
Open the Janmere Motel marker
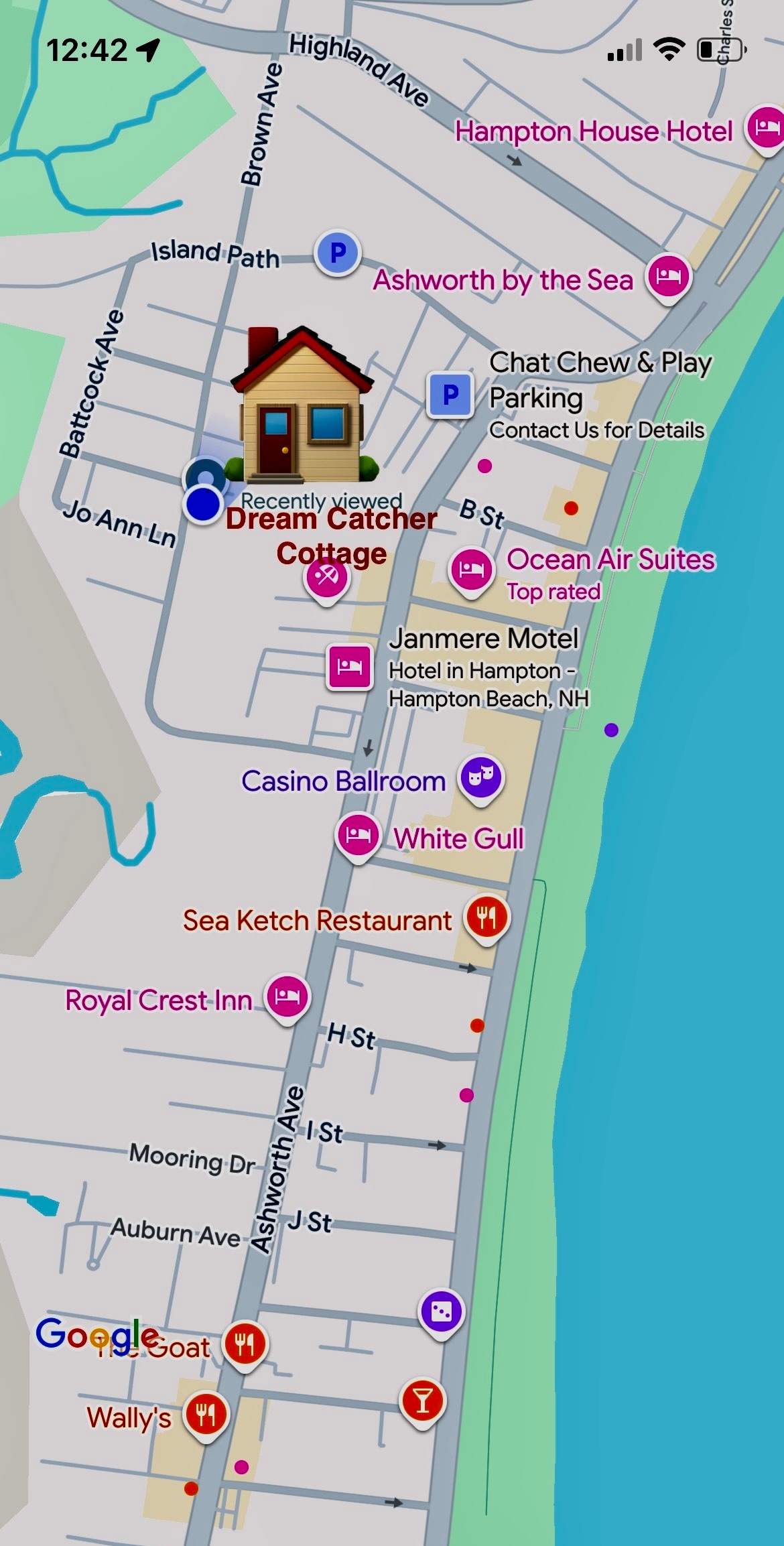349,666
